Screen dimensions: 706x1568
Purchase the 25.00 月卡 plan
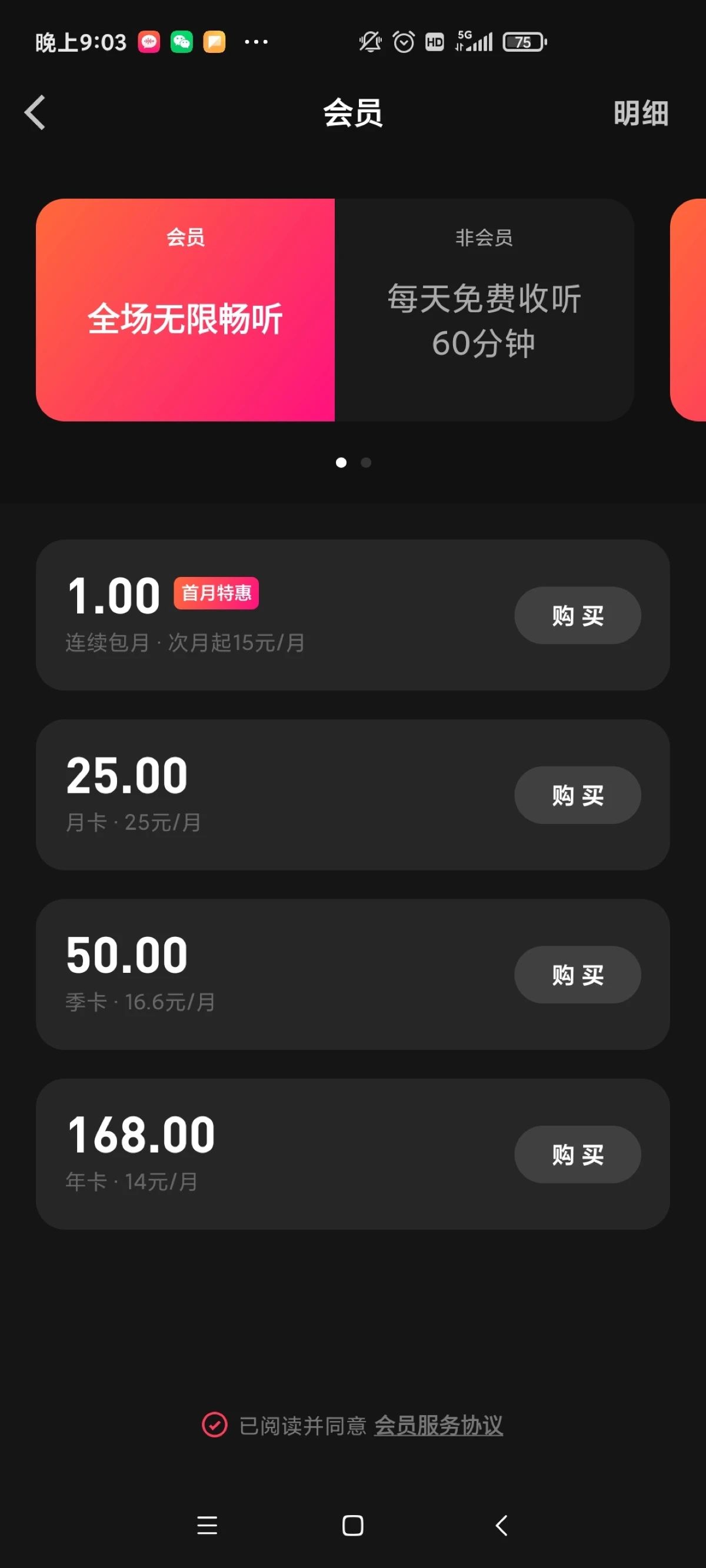pyautogui.click(x=577, y=795)
